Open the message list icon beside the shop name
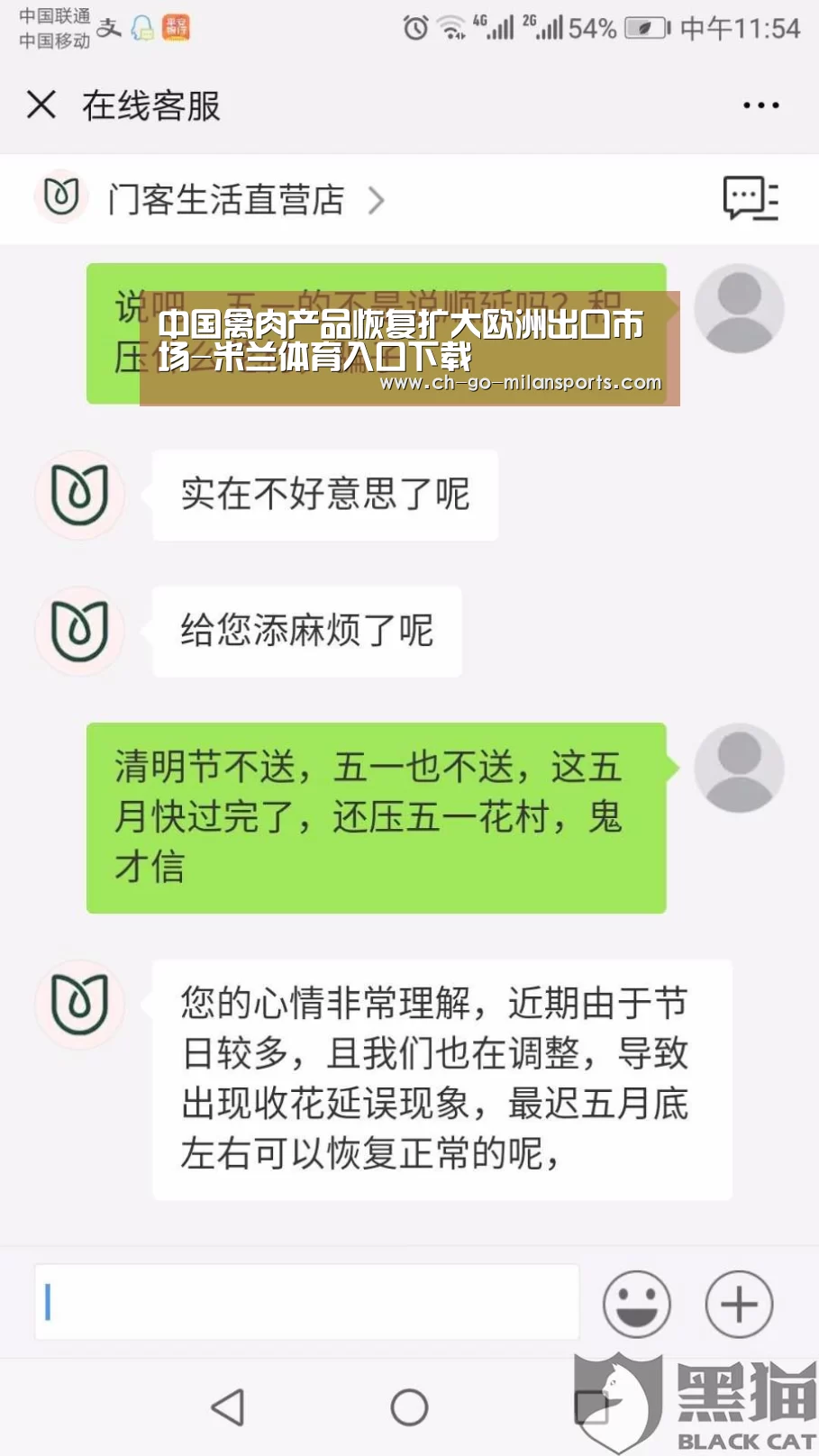Viewport: 819px width, 1456px height. (751, 198)
